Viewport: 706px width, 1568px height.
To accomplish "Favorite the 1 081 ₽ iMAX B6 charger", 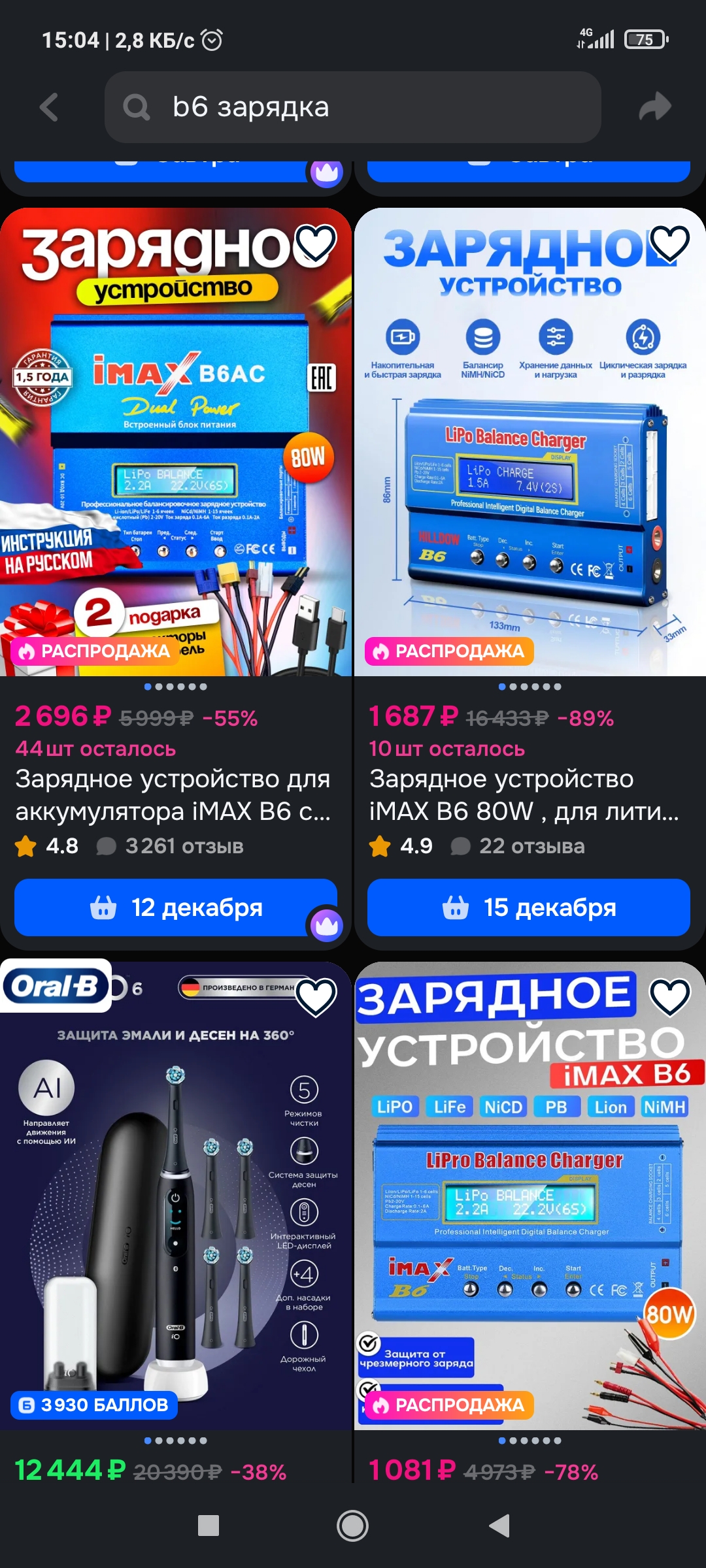I will click(670, 997).
